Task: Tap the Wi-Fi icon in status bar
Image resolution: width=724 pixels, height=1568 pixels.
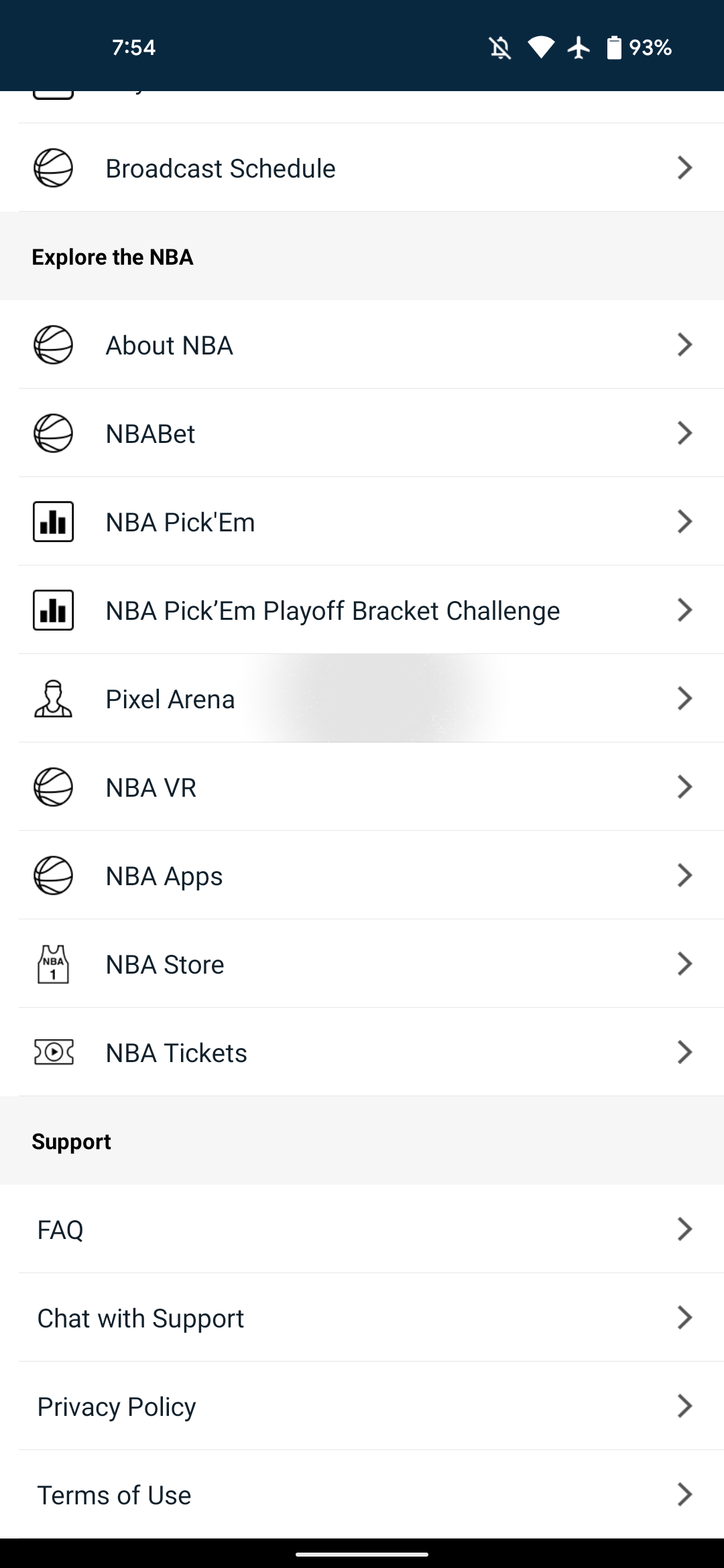Action: tap(542, 47)
